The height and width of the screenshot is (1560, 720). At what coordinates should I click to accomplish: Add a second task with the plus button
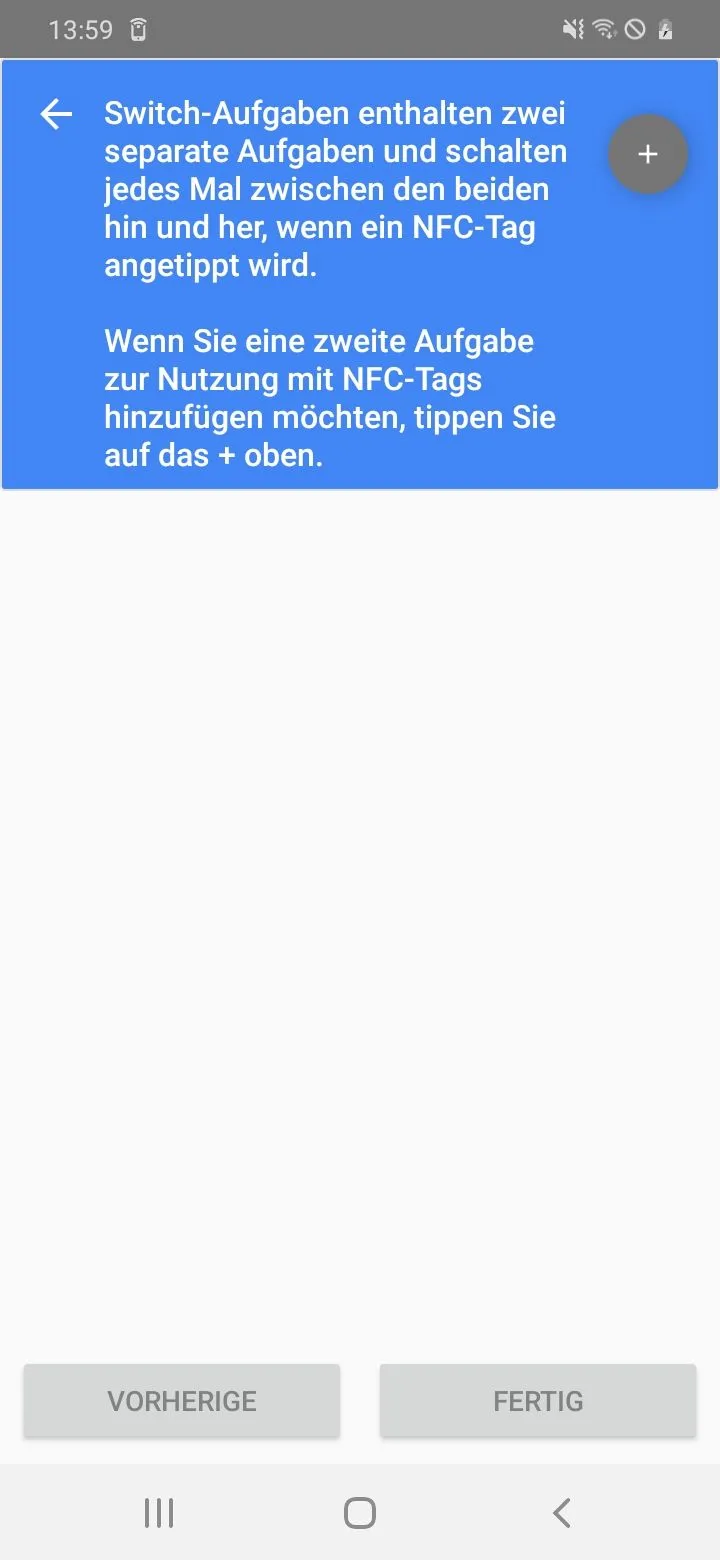(648, 154)
